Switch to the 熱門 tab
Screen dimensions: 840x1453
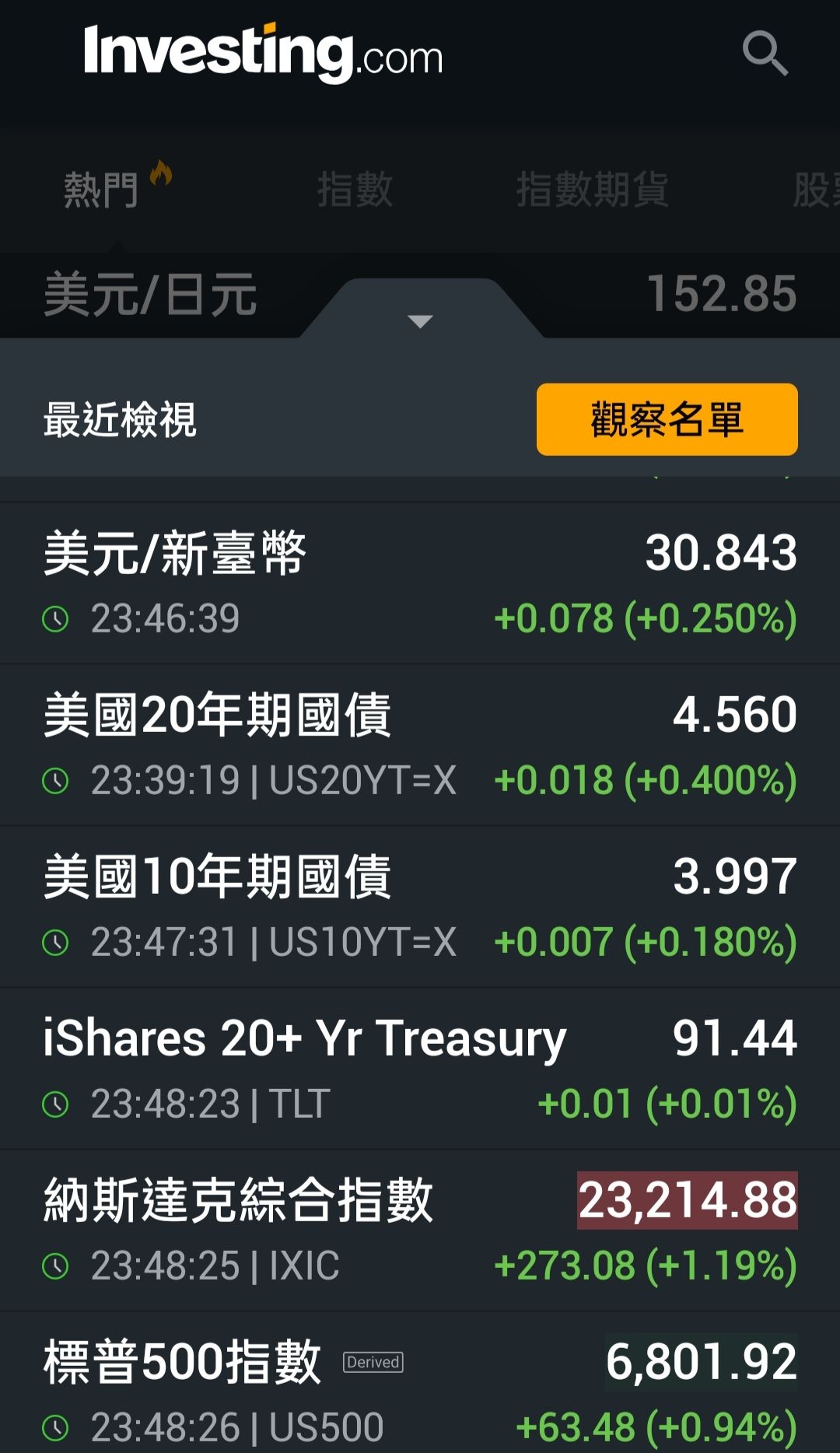click(x=101, y=190)
